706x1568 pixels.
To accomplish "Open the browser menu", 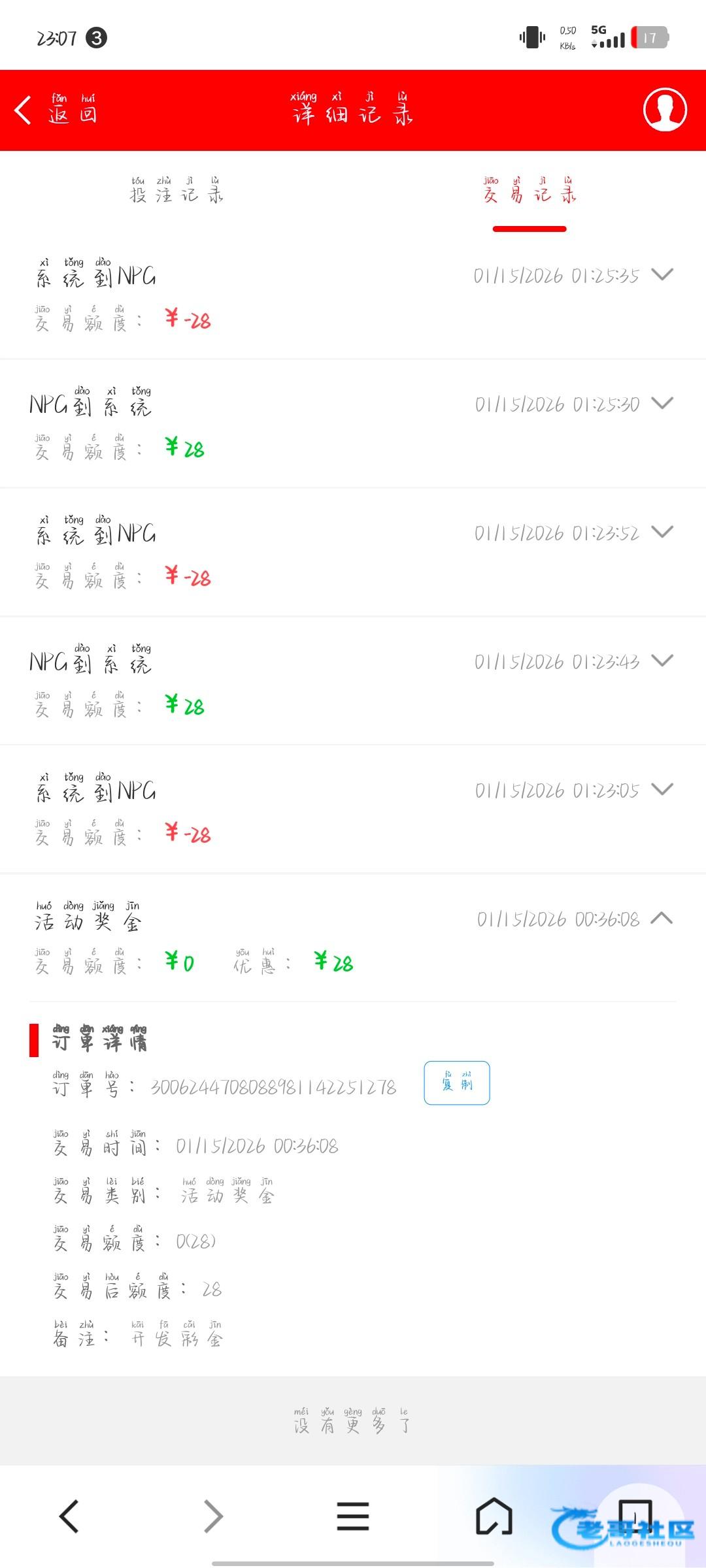I will (x=353, y=1516).
